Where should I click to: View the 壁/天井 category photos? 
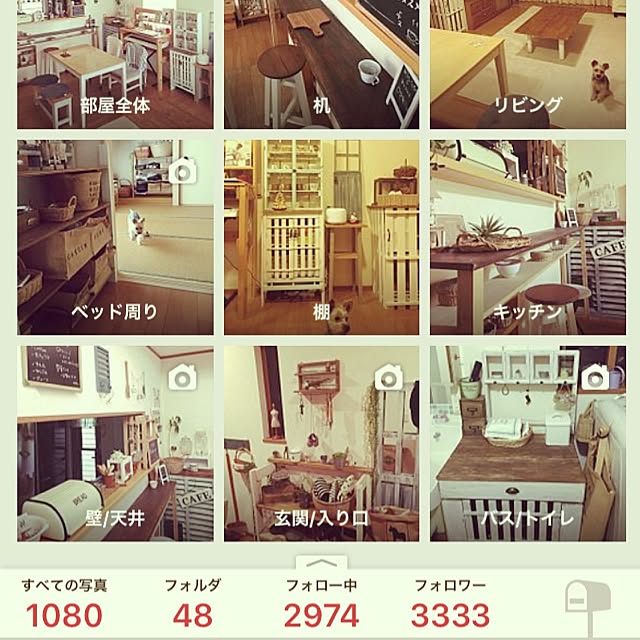click(115, 443)
